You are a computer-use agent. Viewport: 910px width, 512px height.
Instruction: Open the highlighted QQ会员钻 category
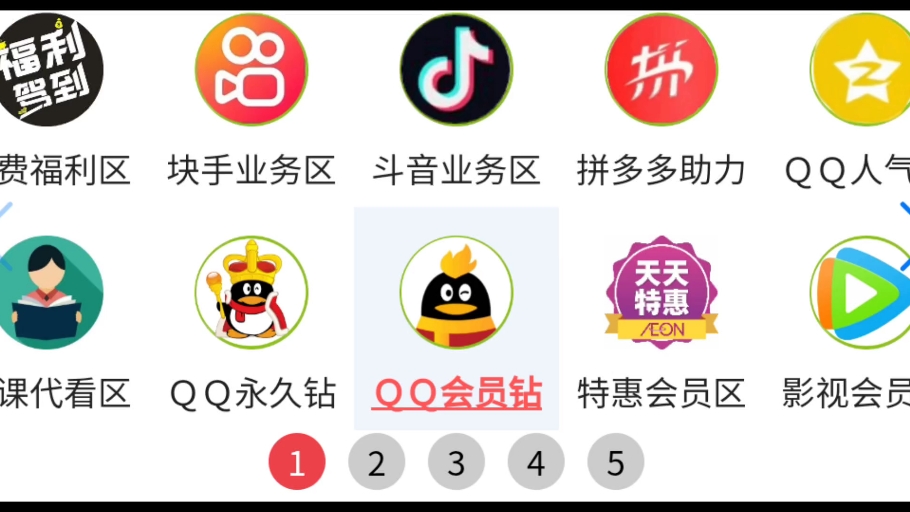[x=456, y=294]
